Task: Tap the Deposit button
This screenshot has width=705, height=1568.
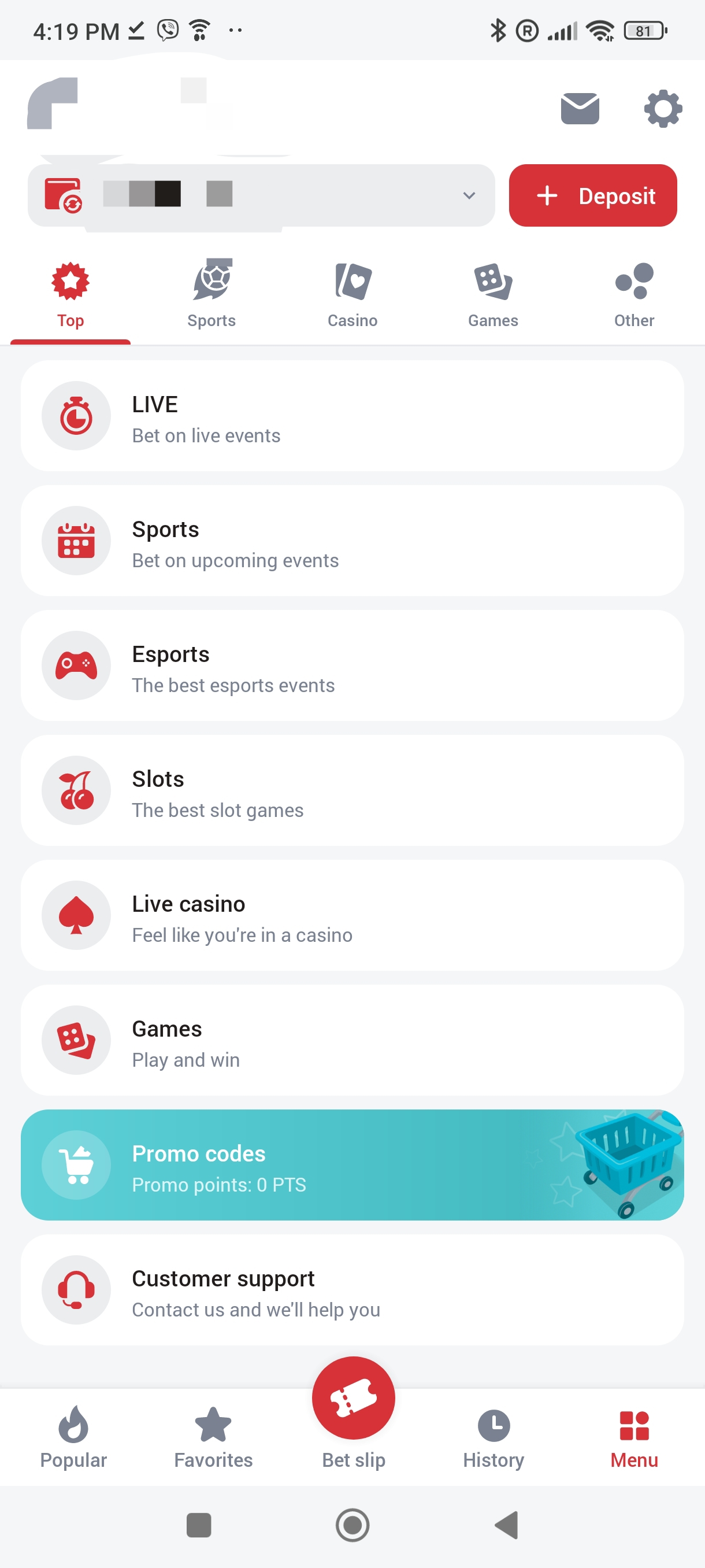Action: click(x=592, y=195)
